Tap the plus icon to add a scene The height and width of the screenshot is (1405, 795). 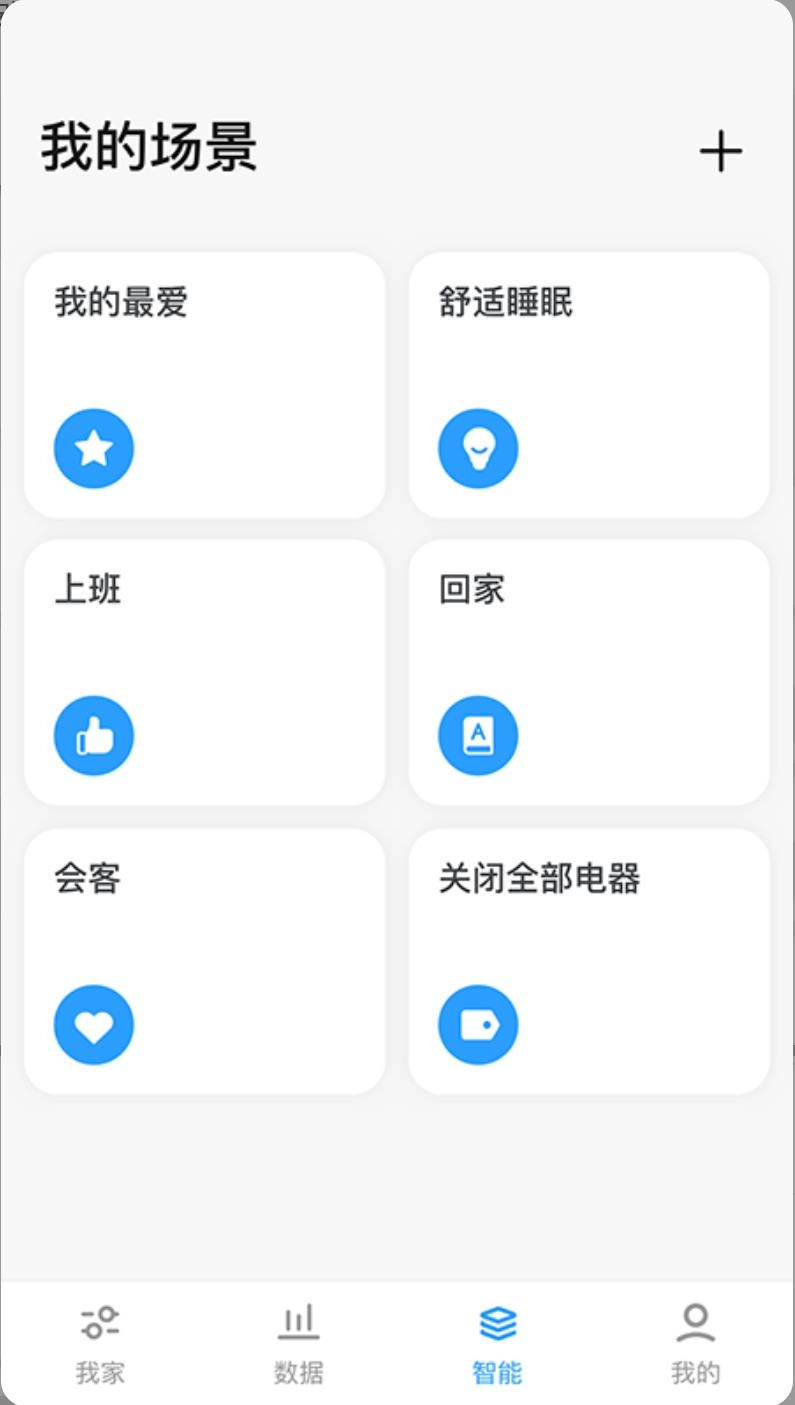[x=720, y=150]
